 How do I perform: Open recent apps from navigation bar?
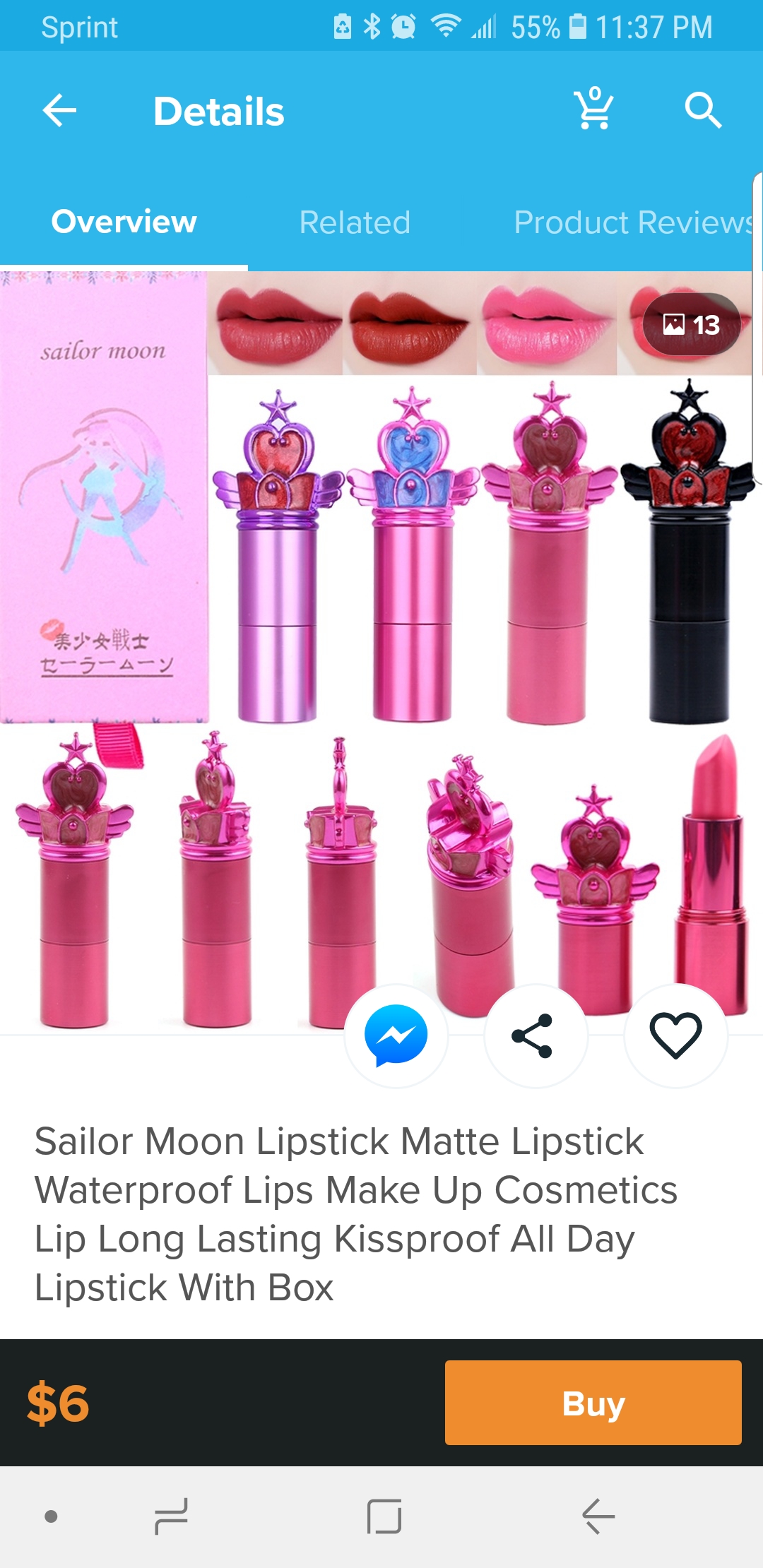tap(170, 1516)
